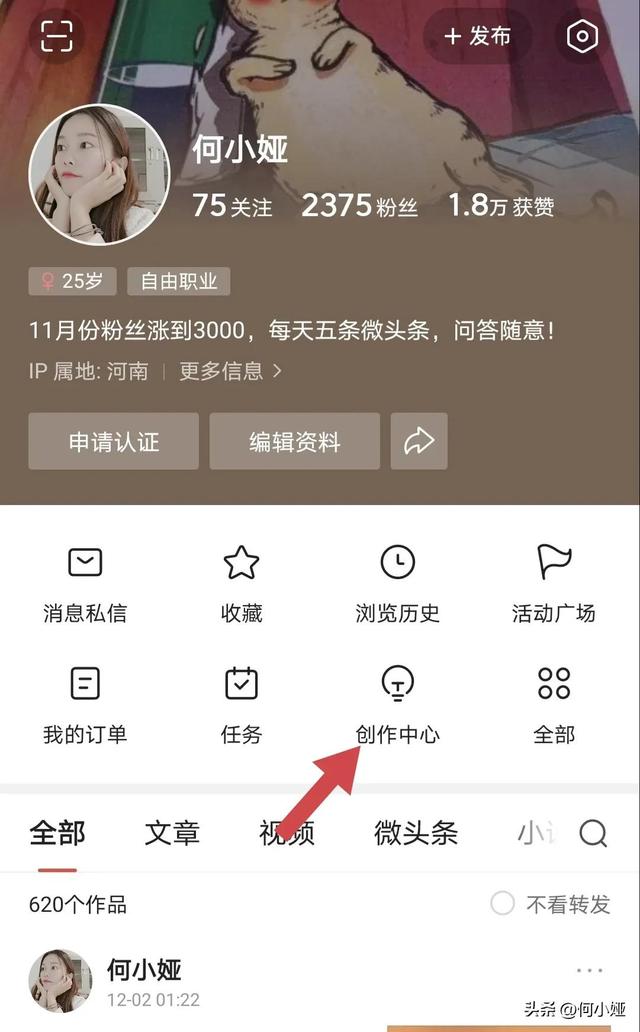
Task: Open 我的订单 orders
Action: pos(85,704)
